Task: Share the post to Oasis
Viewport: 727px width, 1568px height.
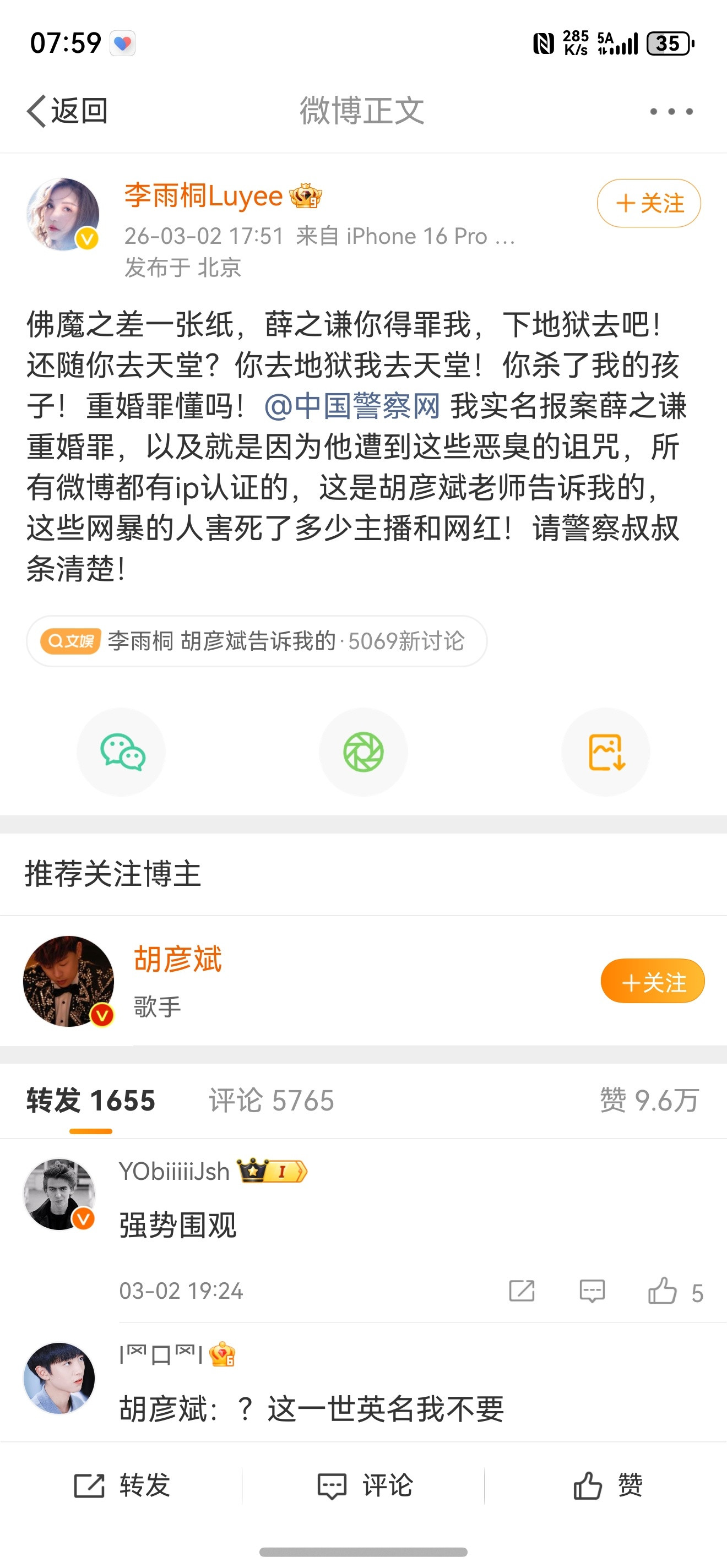Action: (363, 751)
